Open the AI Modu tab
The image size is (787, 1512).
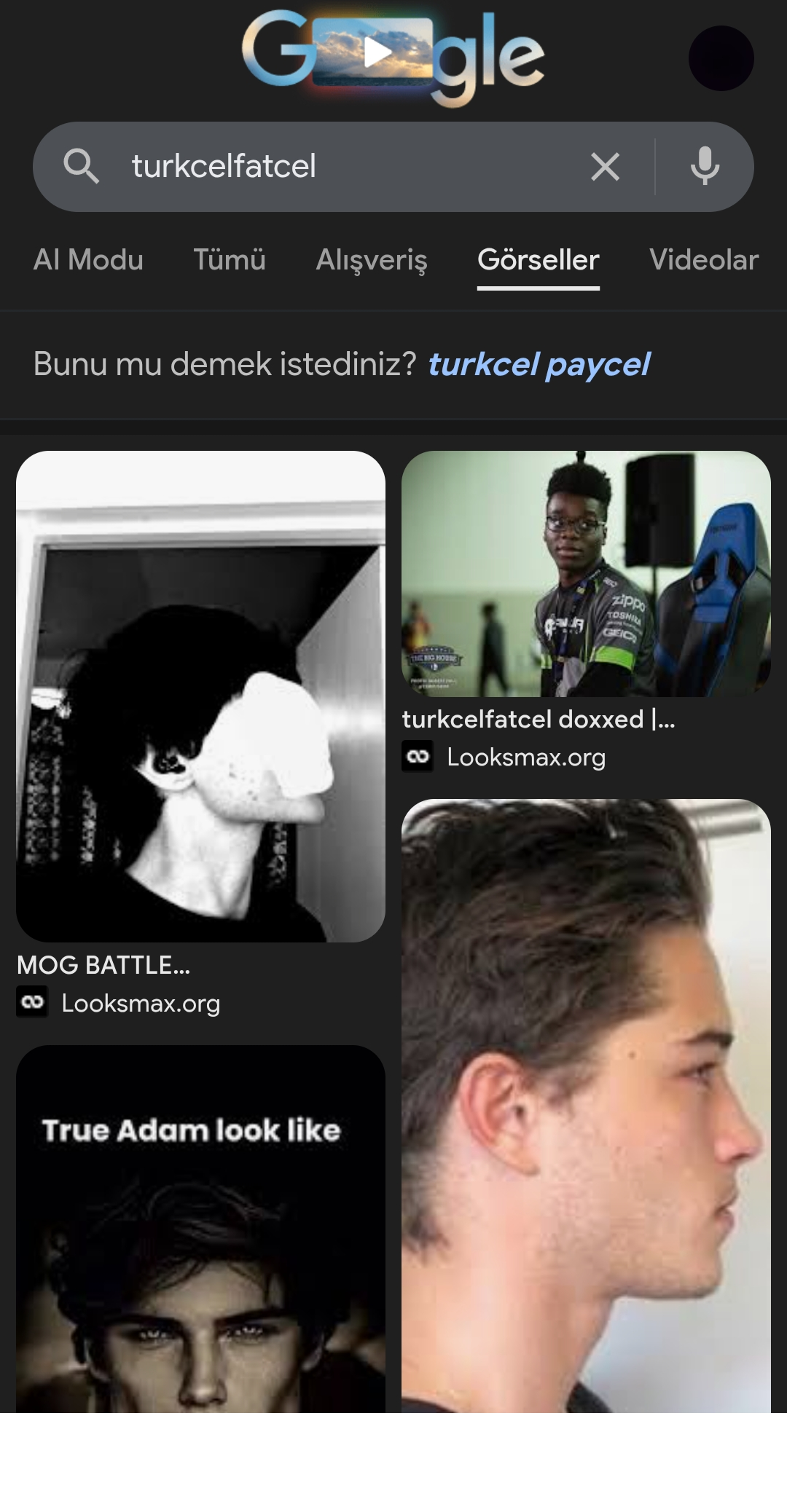89,260
